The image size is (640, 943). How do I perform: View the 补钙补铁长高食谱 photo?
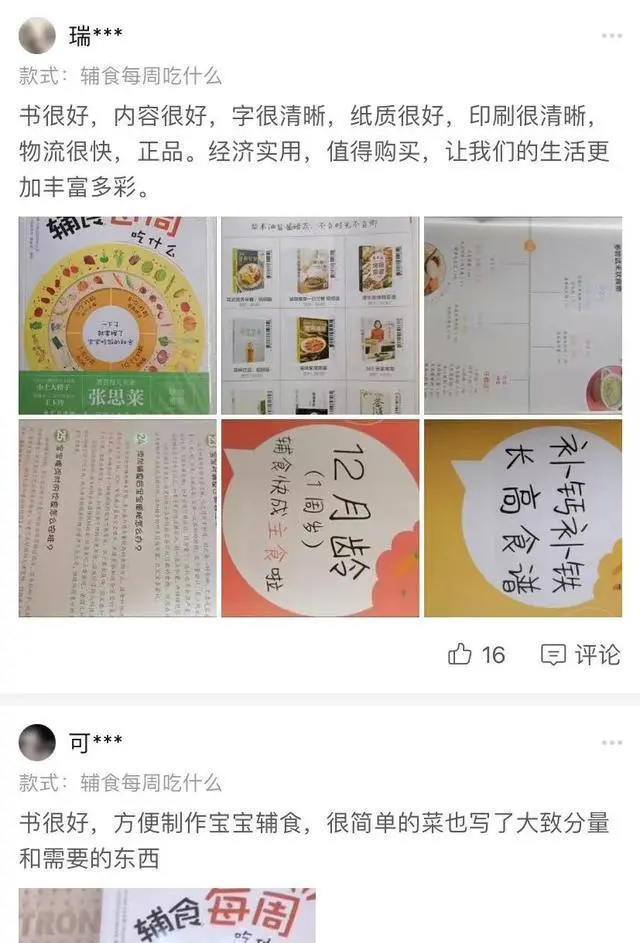pos(523,518)
